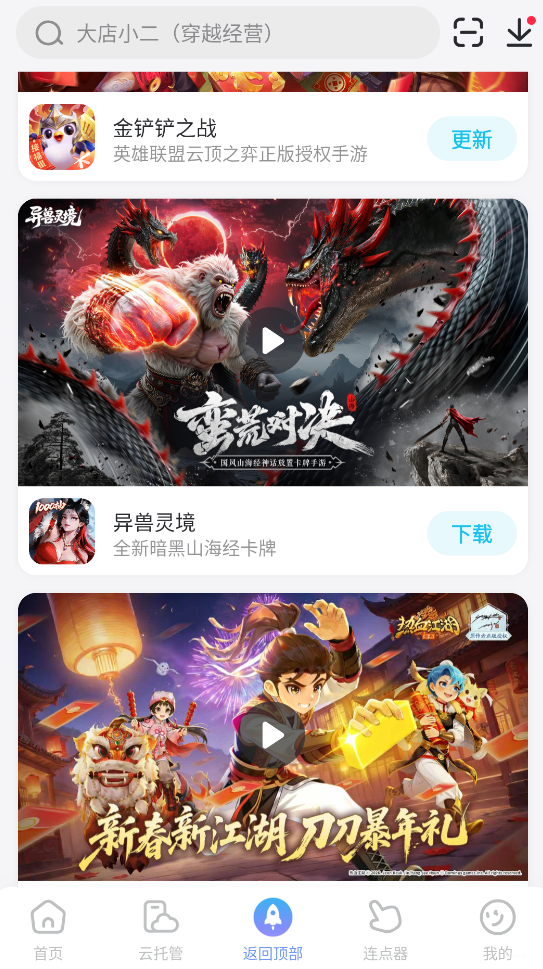Open the 金铲铲之战 game row

[x=272, y=137]
